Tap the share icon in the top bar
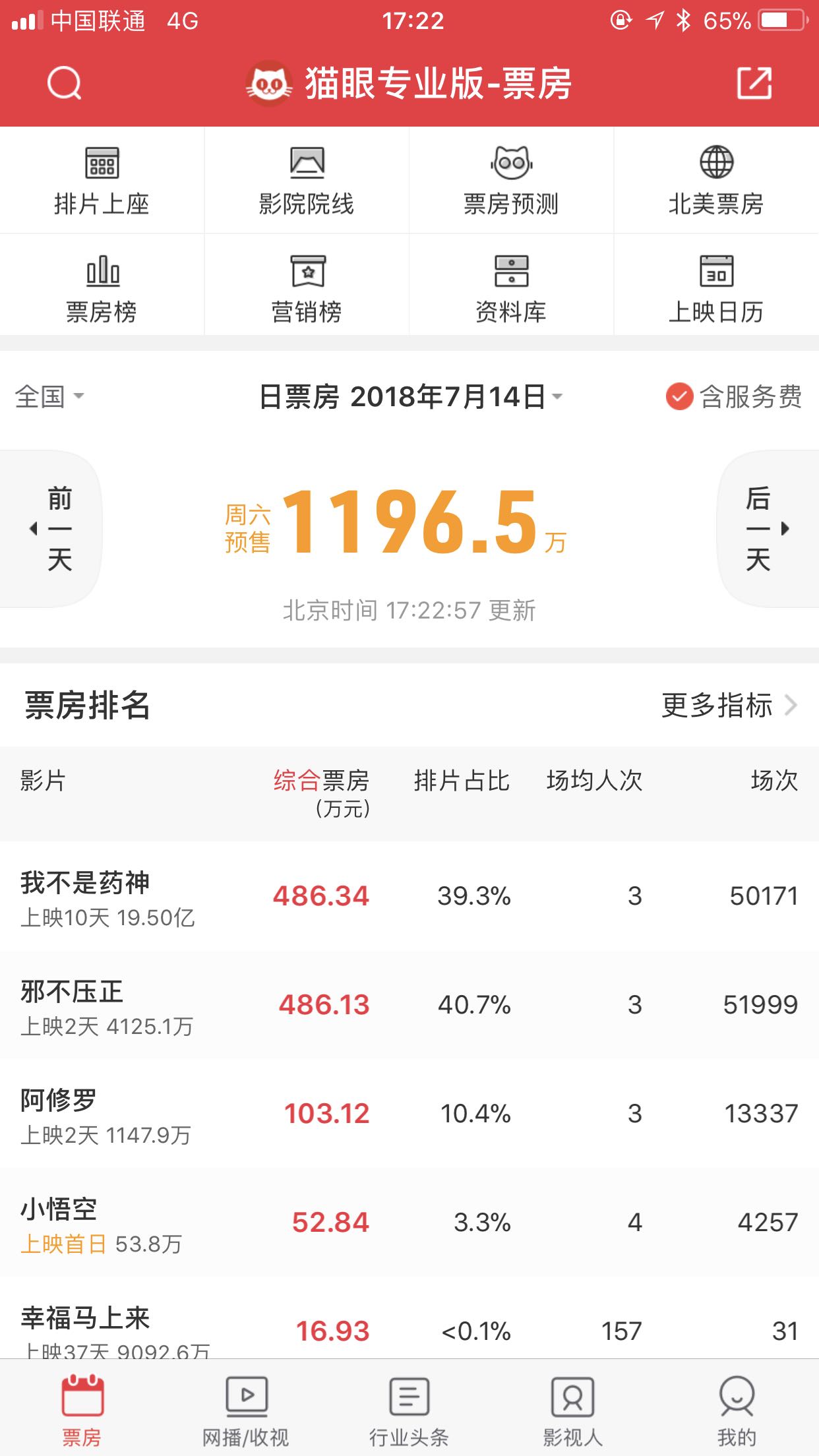The height and width of the screenshot is (1456, 819). tap(754, 83)
